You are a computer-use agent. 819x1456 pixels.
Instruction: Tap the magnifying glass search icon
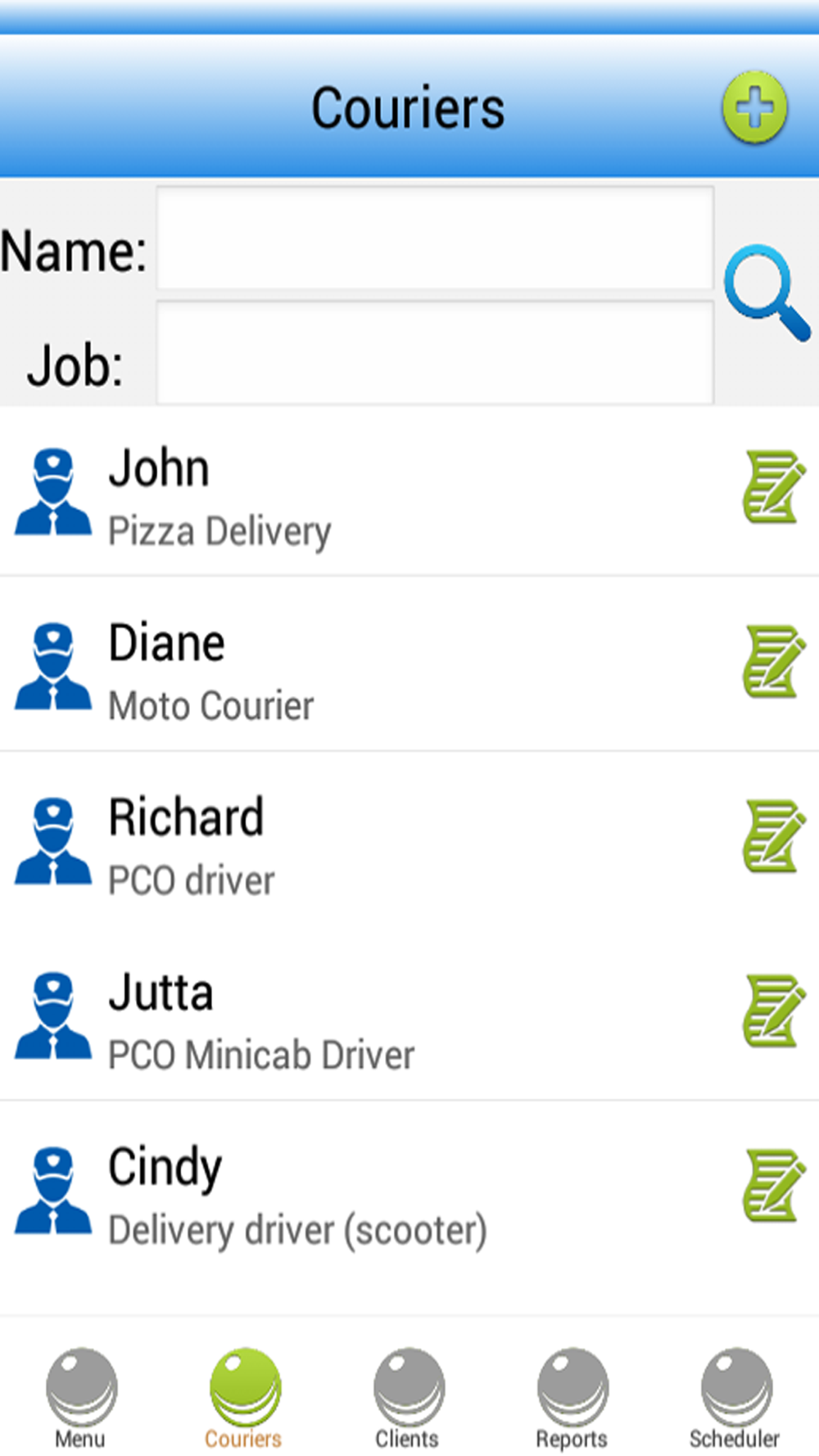[x=767, y=292]
